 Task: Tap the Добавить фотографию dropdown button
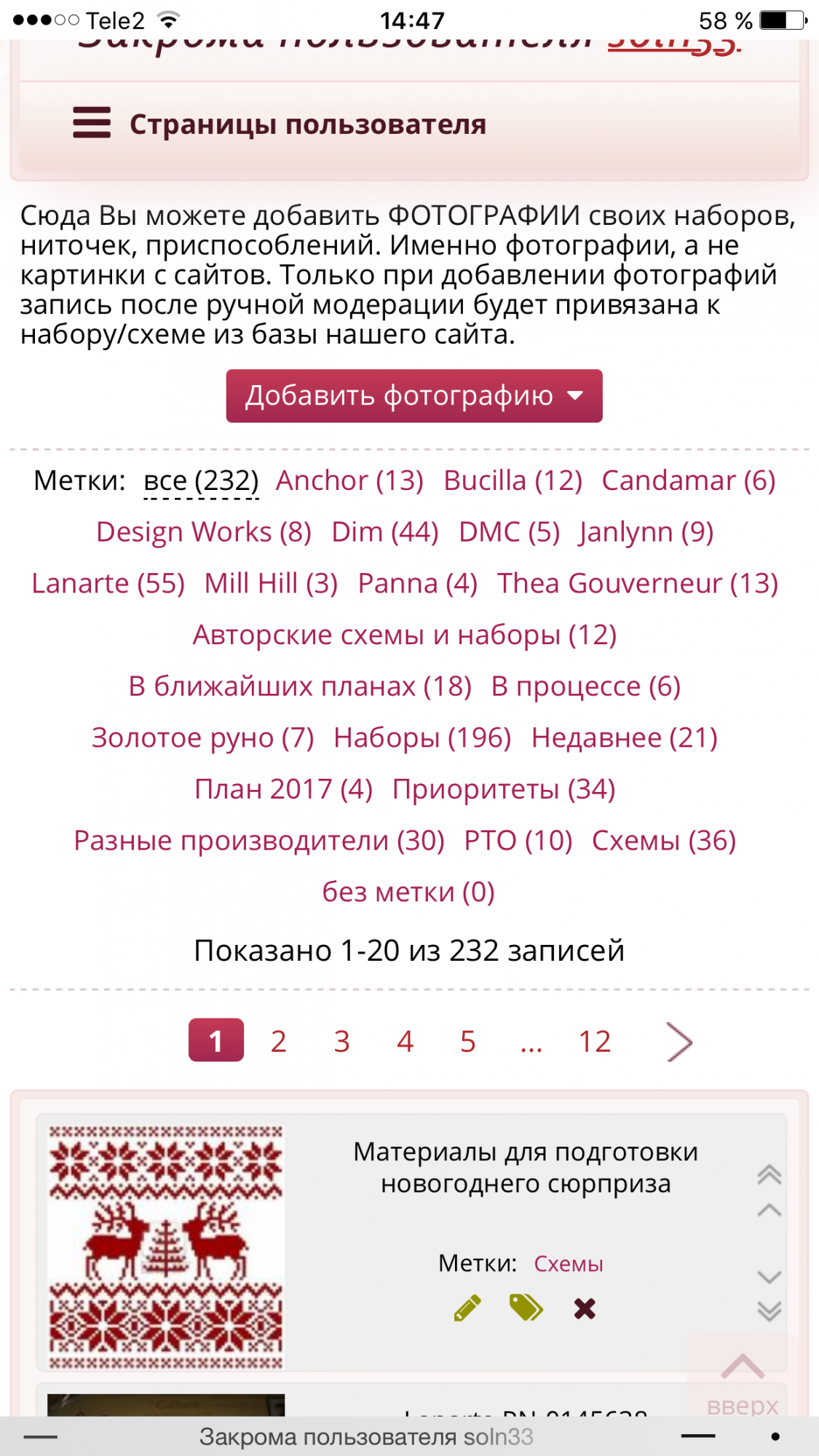[x=414, y=396]
